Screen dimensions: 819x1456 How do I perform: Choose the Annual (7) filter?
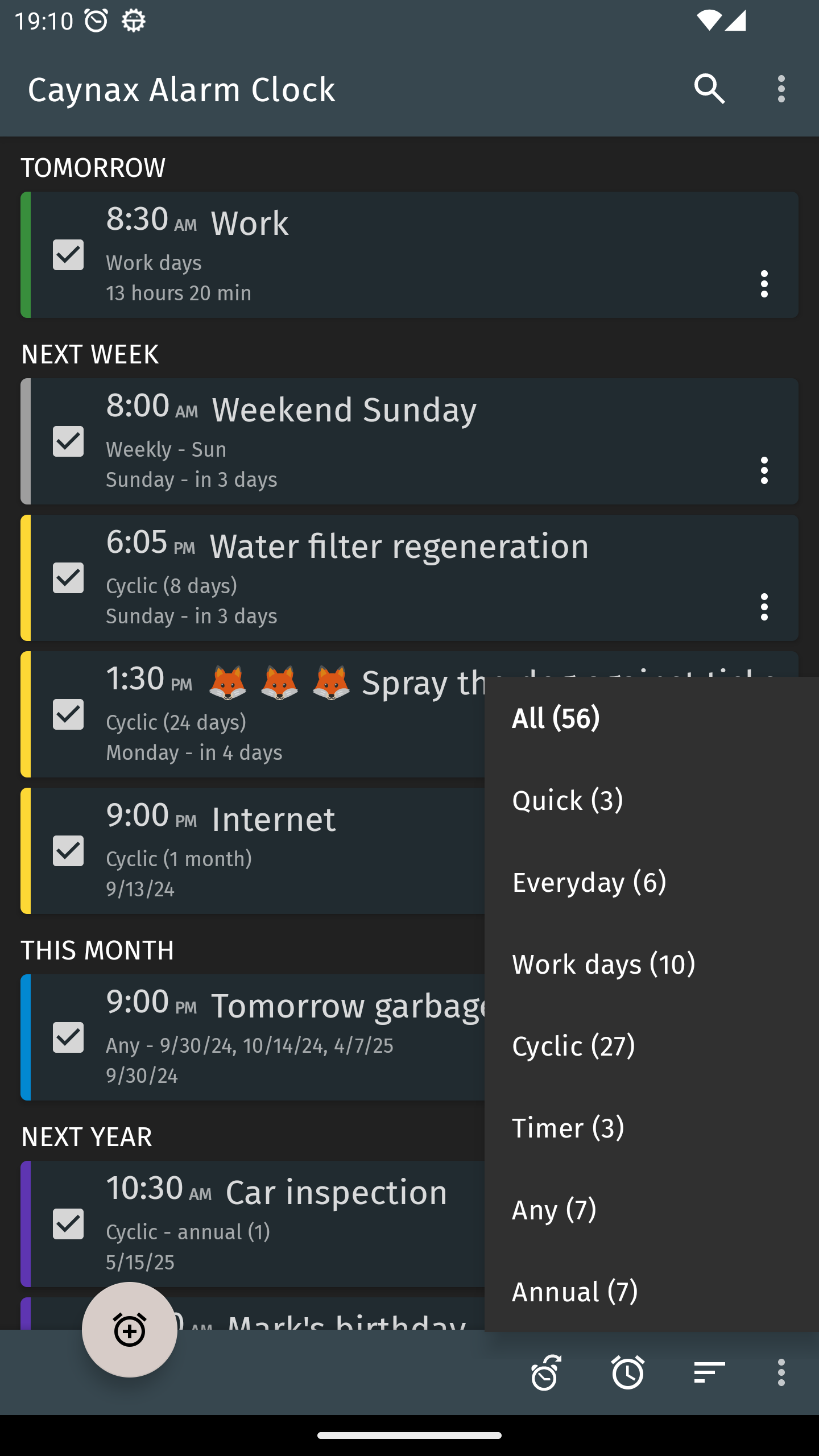pos(574,1291)
